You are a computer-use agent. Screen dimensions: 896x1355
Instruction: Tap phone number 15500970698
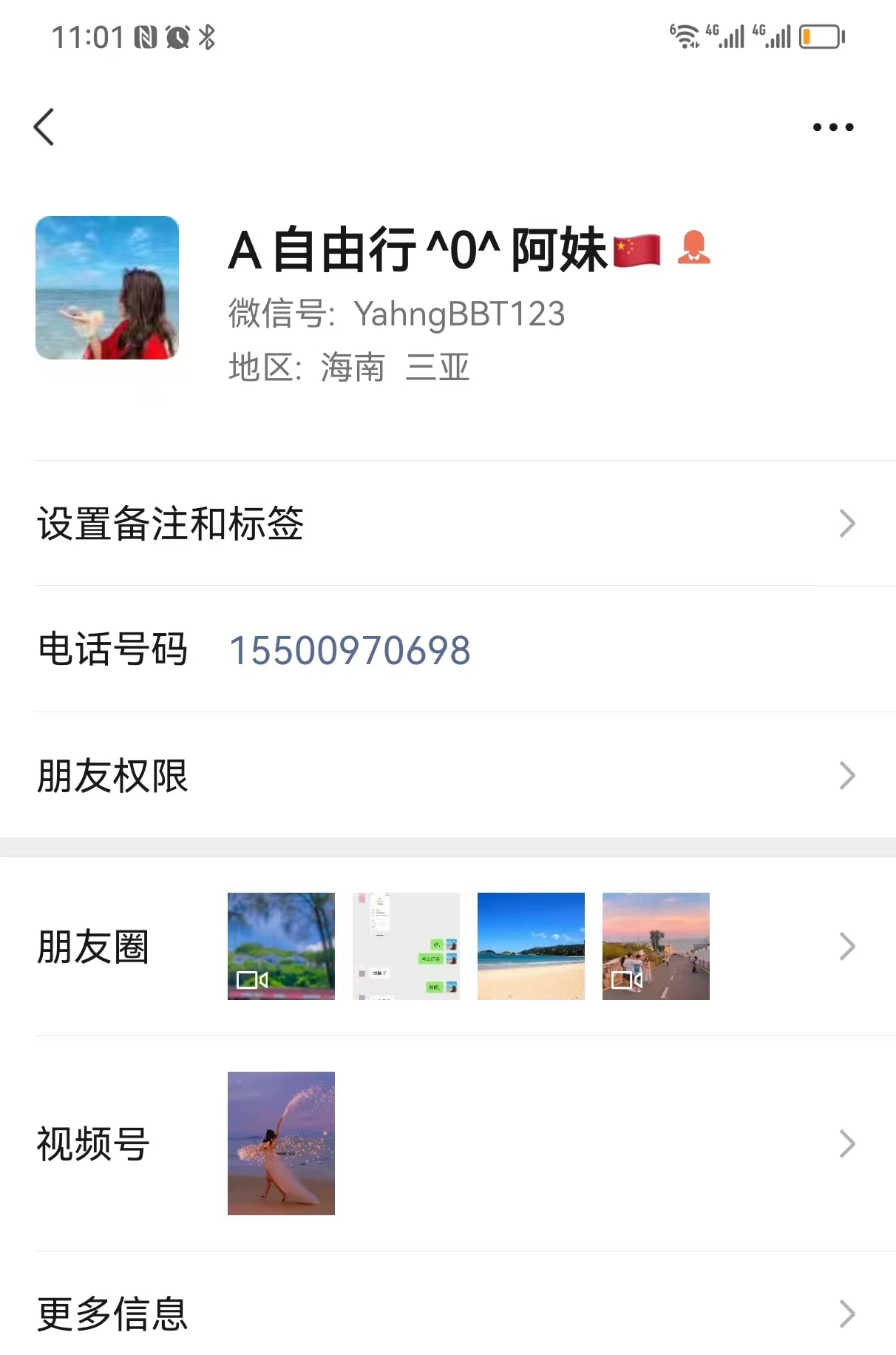350,650
